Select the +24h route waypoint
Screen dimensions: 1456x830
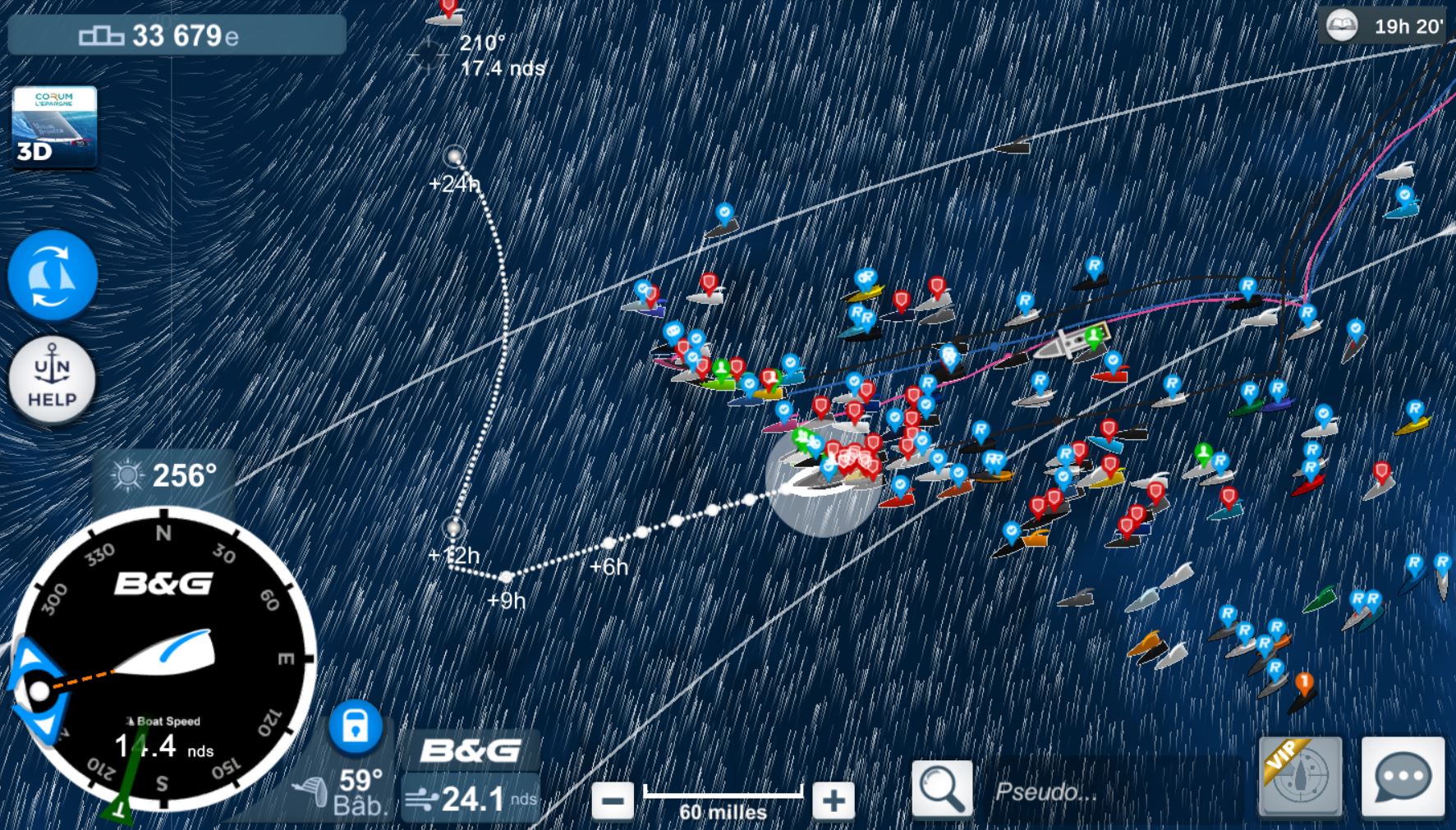click(454, 156)
